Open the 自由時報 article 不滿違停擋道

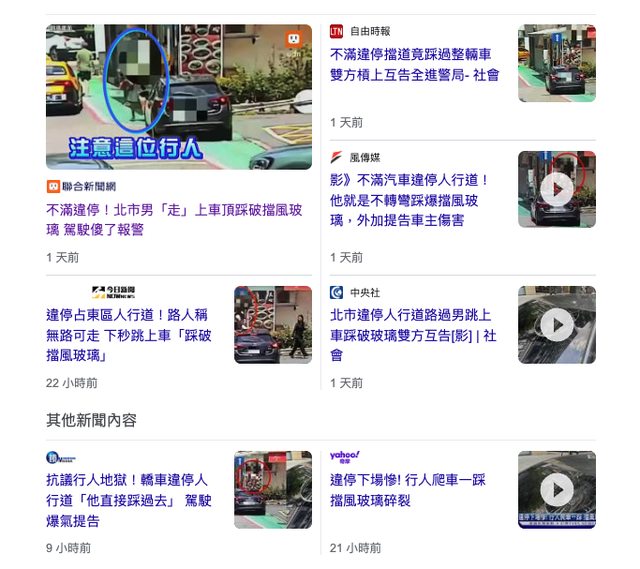click(x=414, y=64)
